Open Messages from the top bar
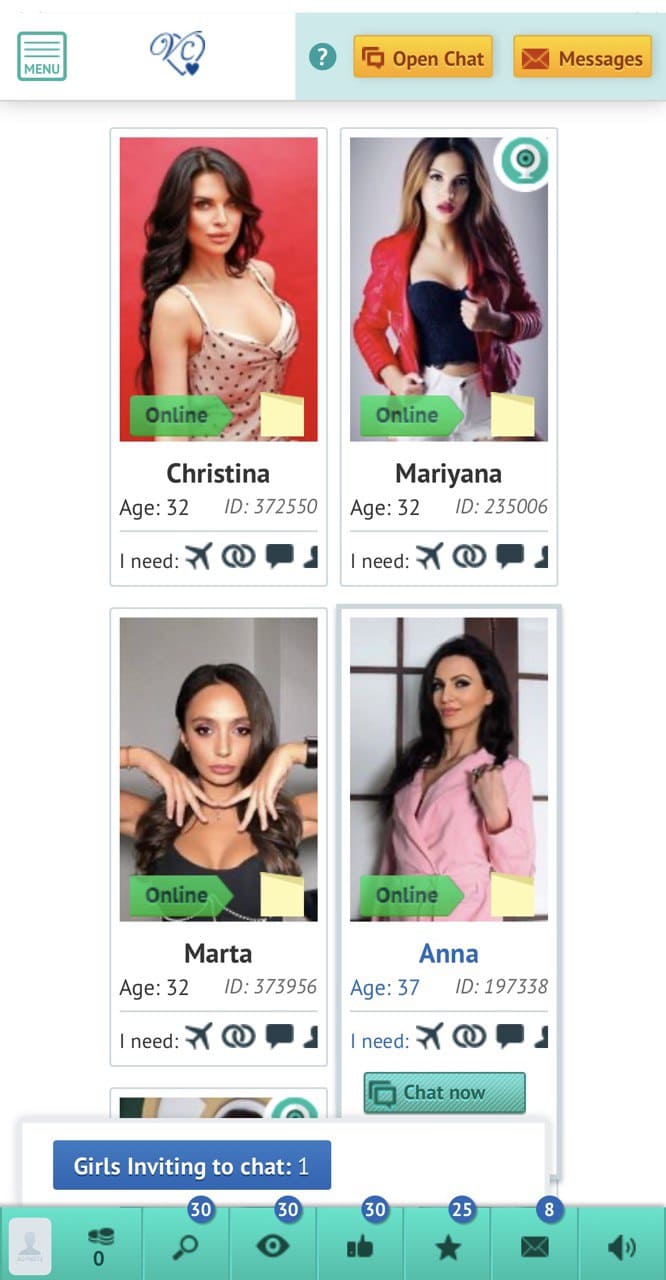666x1280 pixels. click(x=583, y=58)
